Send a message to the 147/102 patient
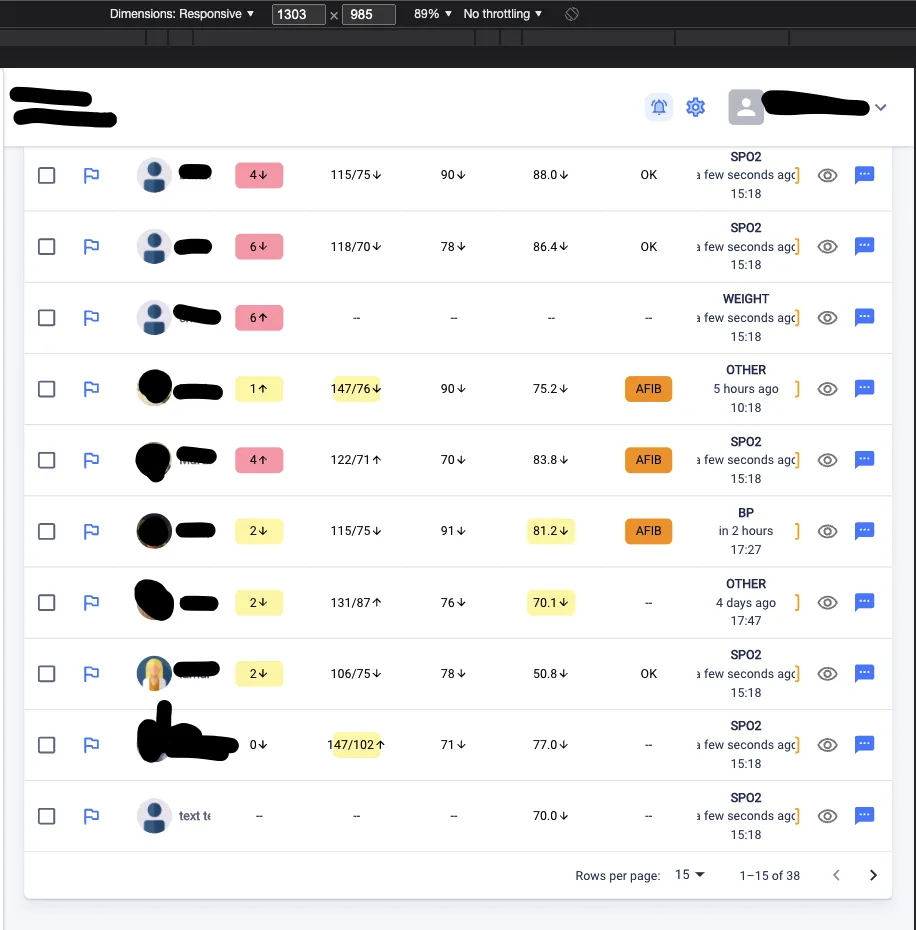This screenshot has width=916, height=930. [x=865, y=745]
